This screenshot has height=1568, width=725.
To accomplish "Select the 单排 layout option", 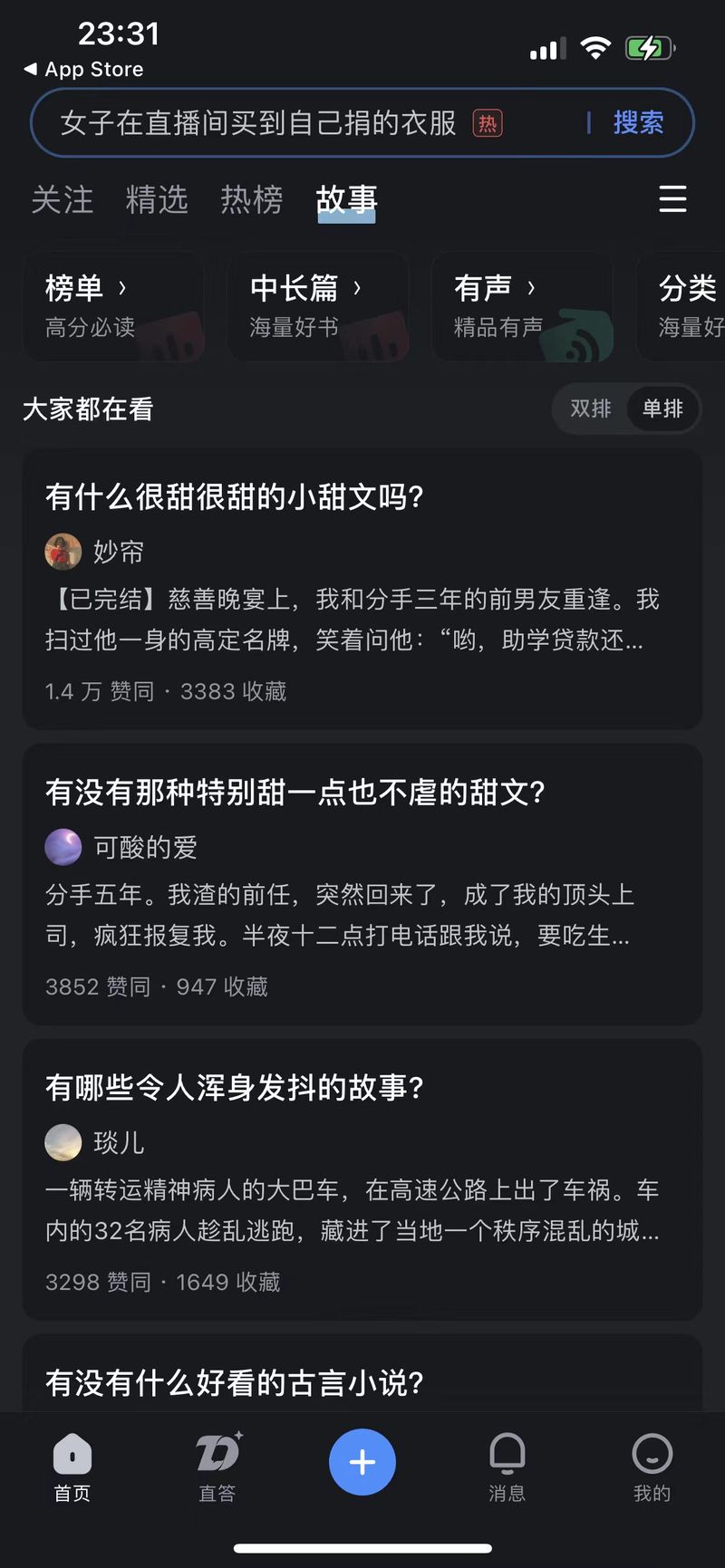I will coord(662,409).
